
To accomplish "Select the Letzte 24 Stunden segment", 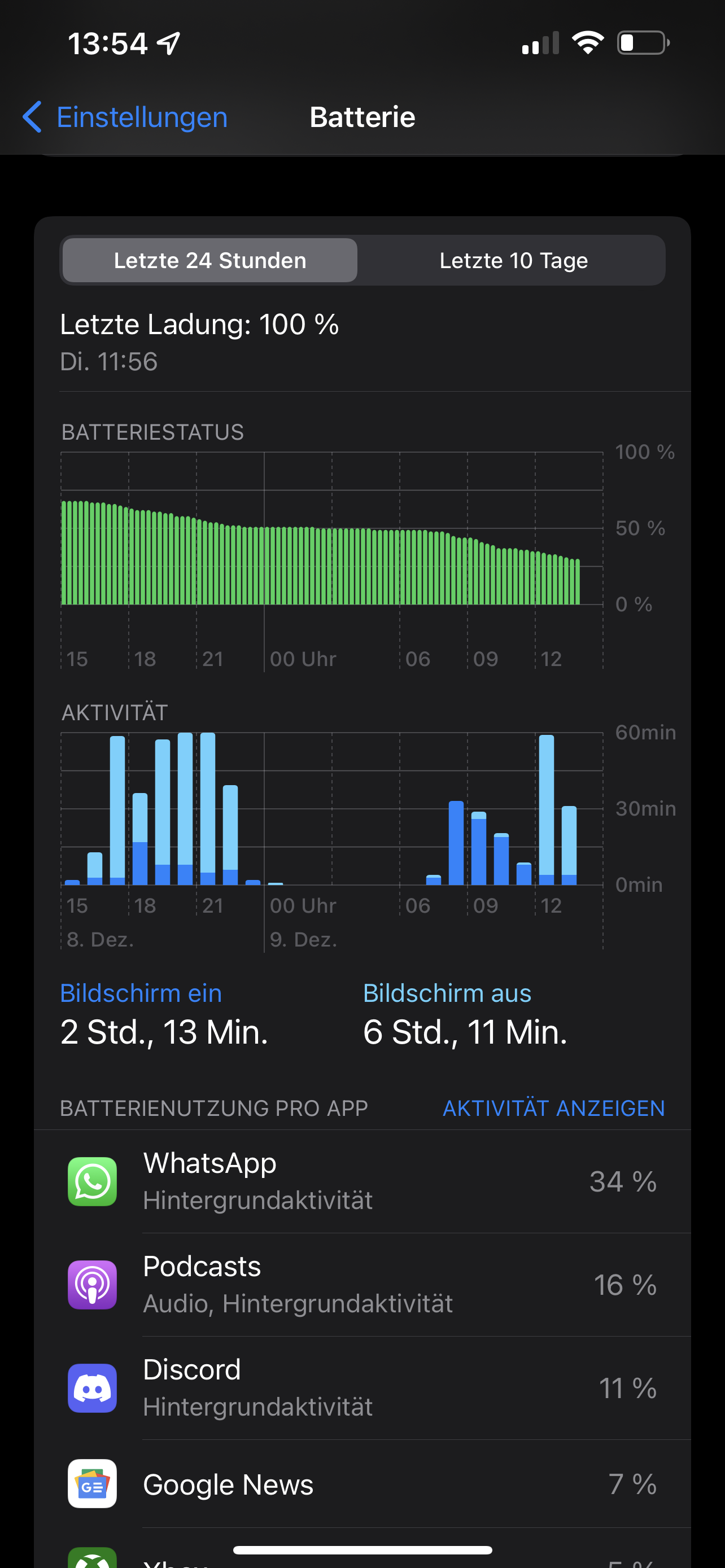I will 210,261.
